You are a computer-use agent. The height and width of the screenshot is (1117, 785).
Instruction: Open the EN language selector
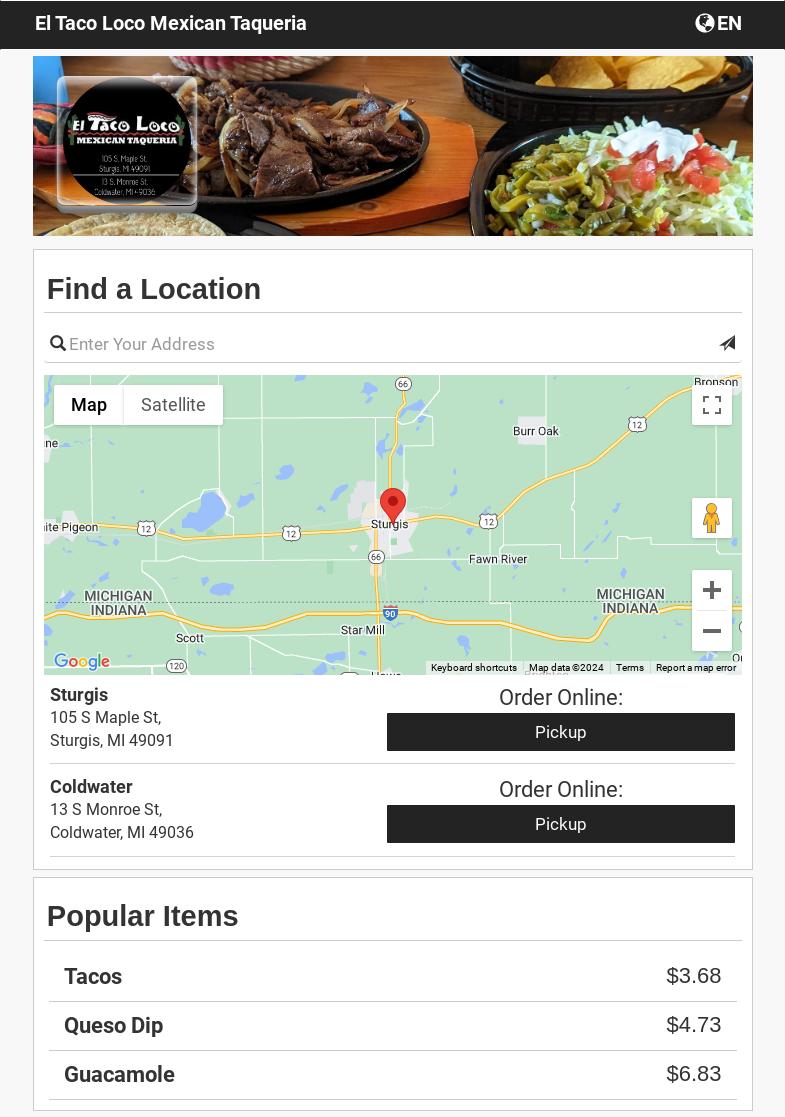coord(718,23)
